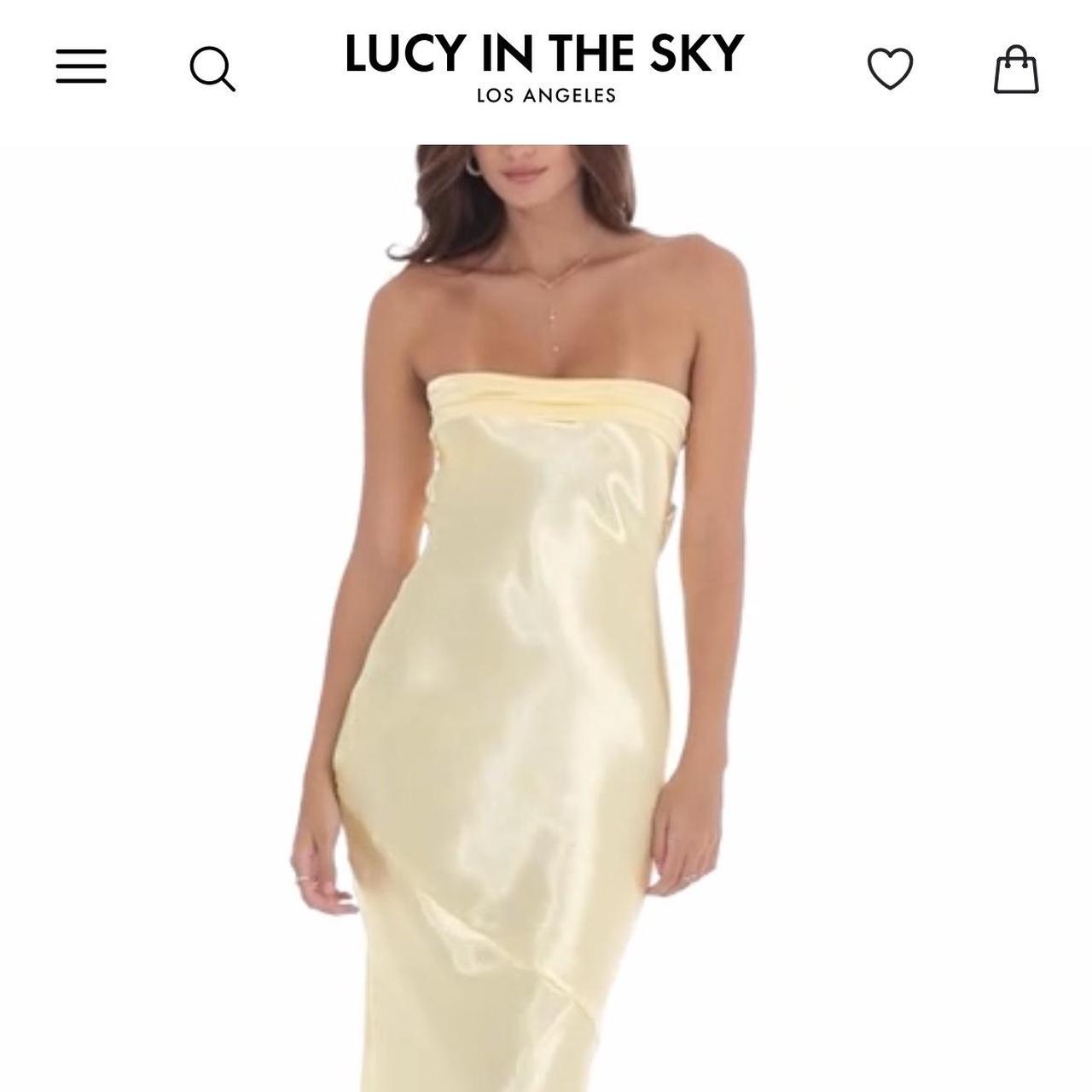Open the wishlist heart
The width and height of the screenshot is (1092, 1092).
coord(890,68)
